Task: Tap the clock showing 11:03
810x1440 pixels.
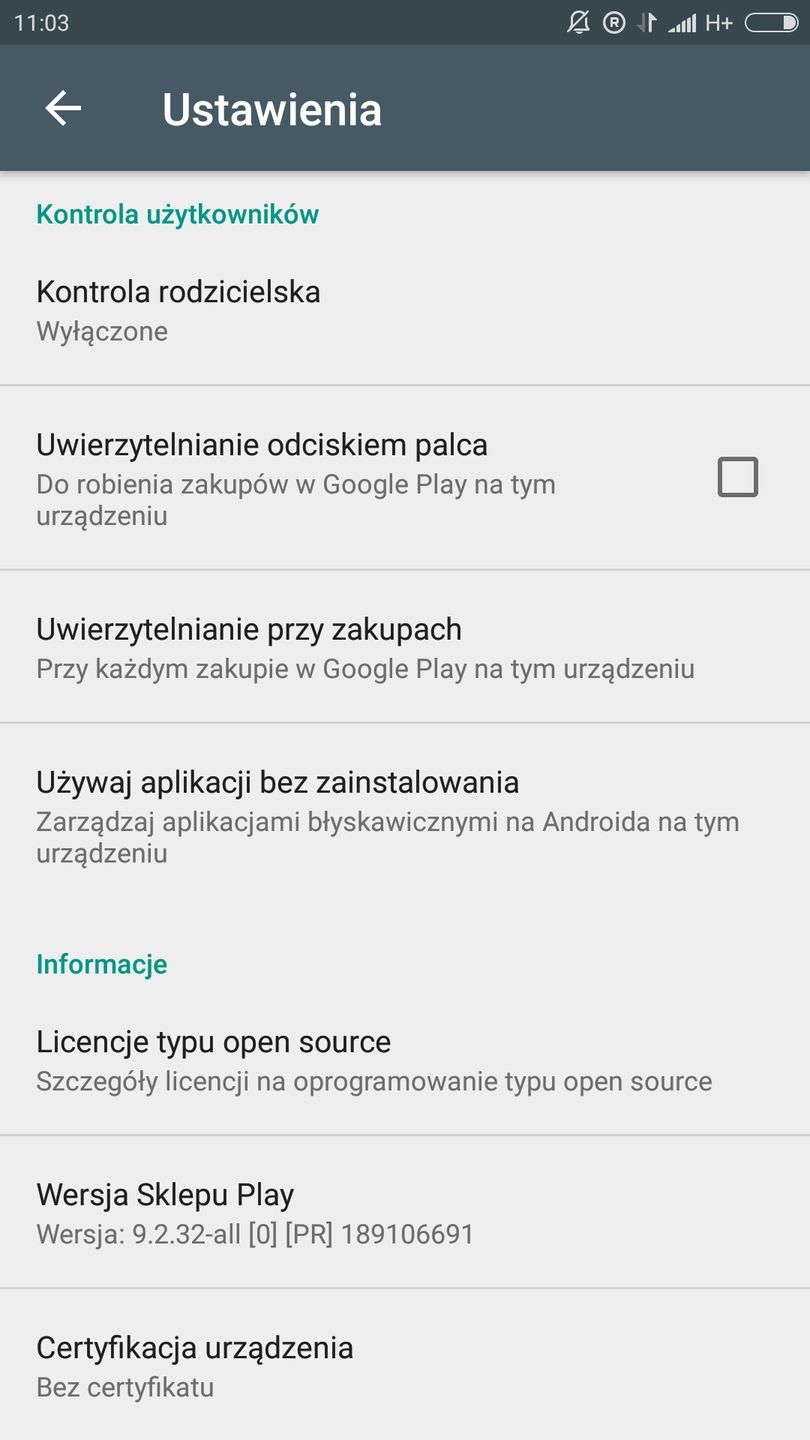Action: [42, 22]
